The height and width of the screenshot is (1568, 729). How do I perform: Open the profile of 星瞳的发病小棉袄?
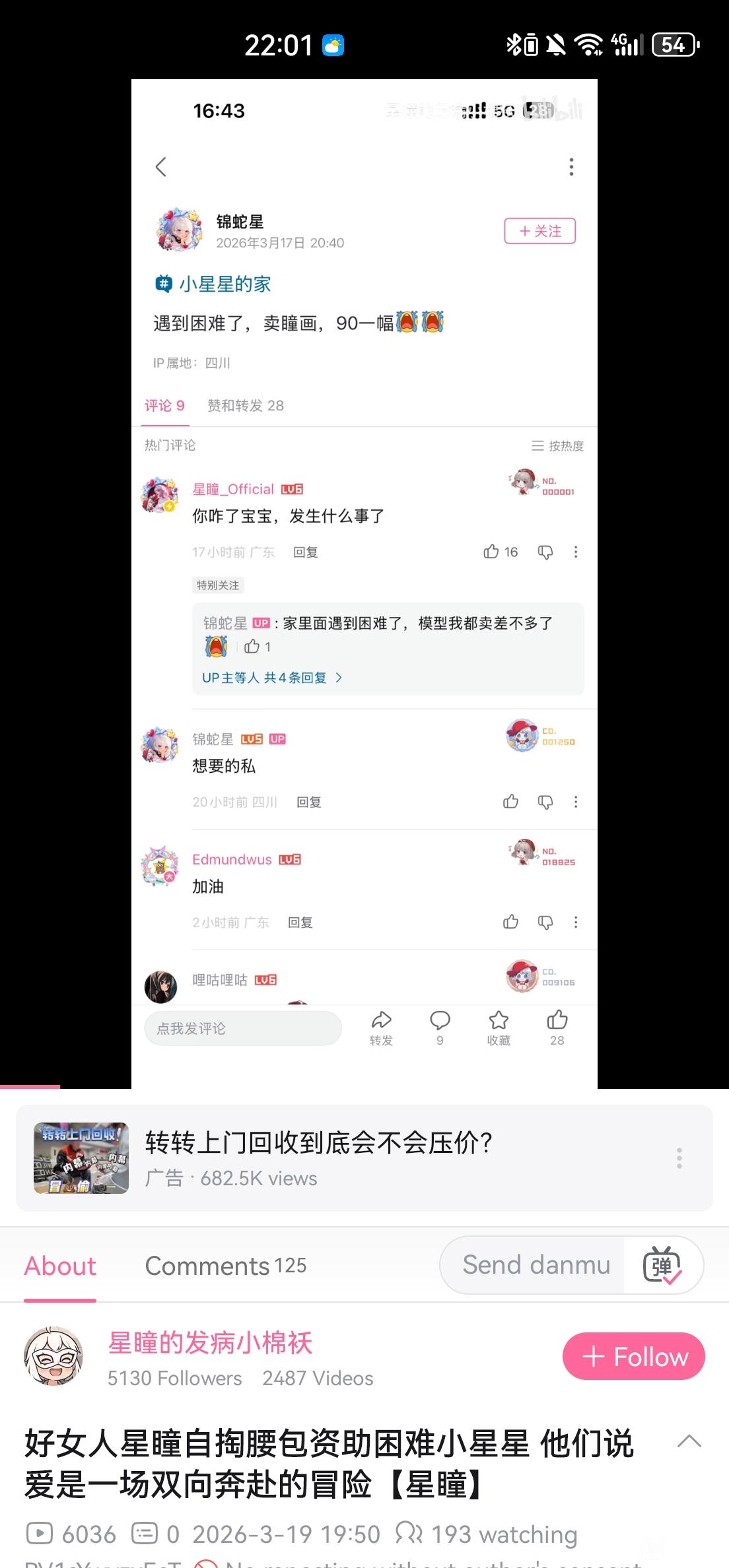(210, 1344)
